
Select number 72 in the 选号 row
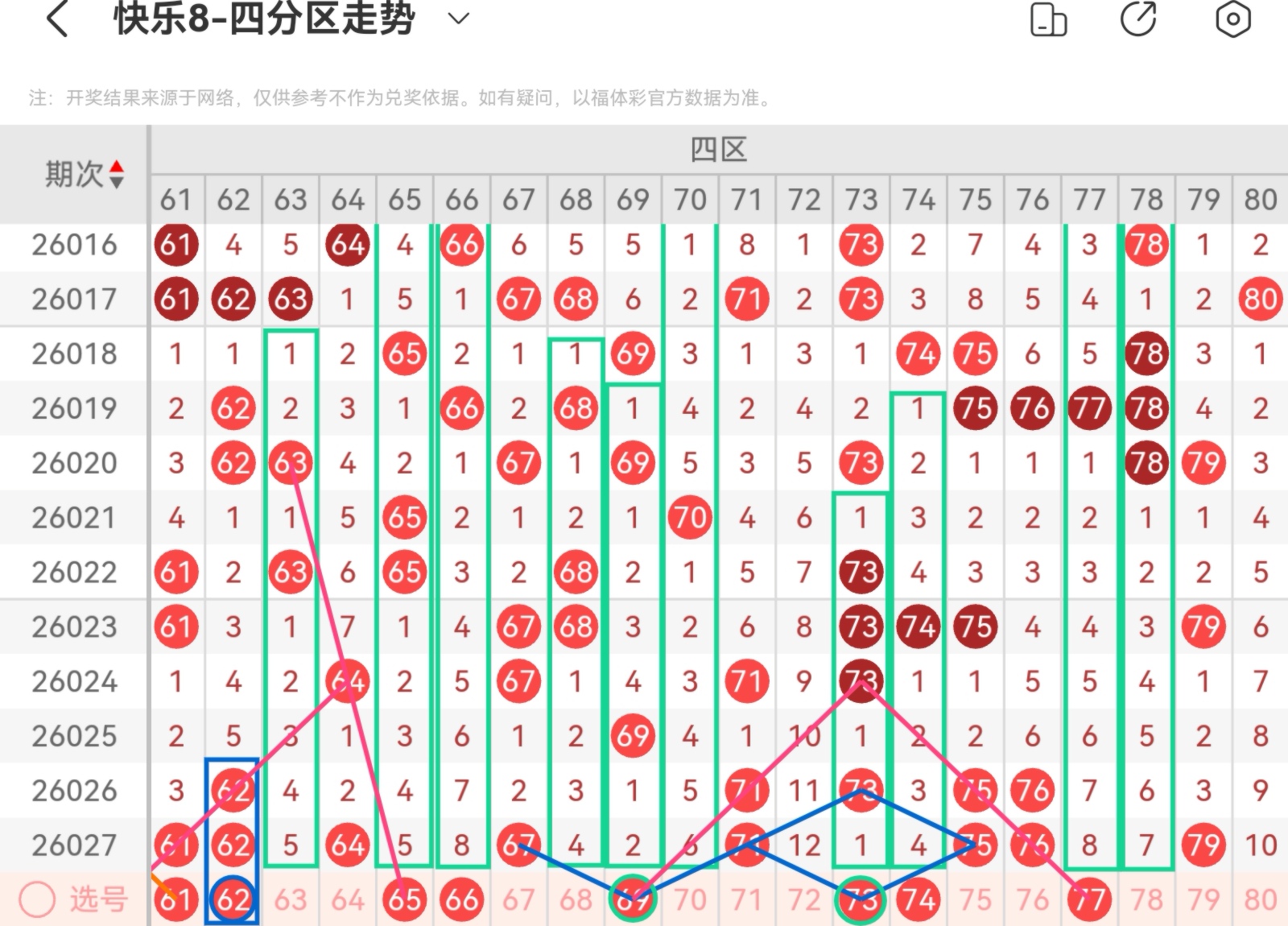point(804,899)
